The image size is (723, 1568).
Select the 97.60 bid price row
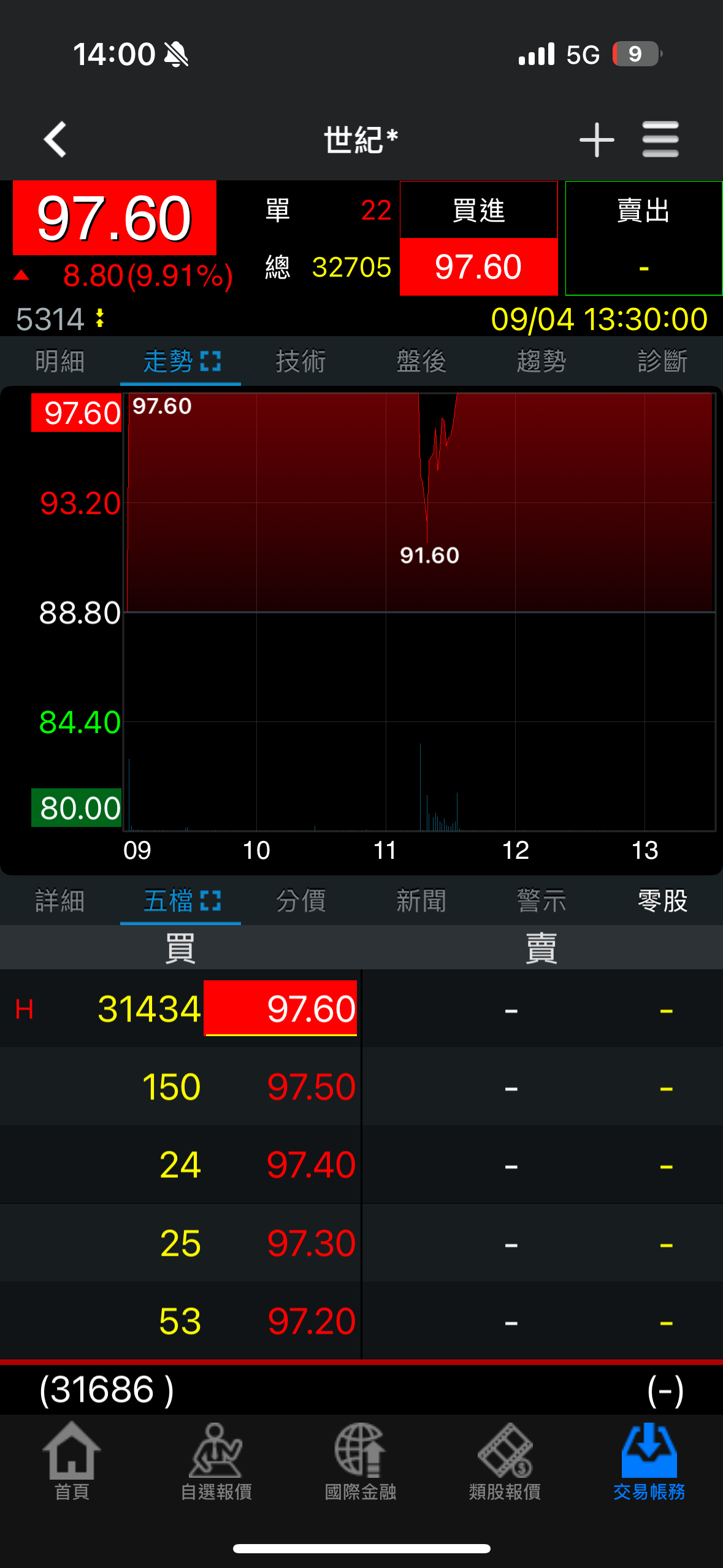point(280,1009)
